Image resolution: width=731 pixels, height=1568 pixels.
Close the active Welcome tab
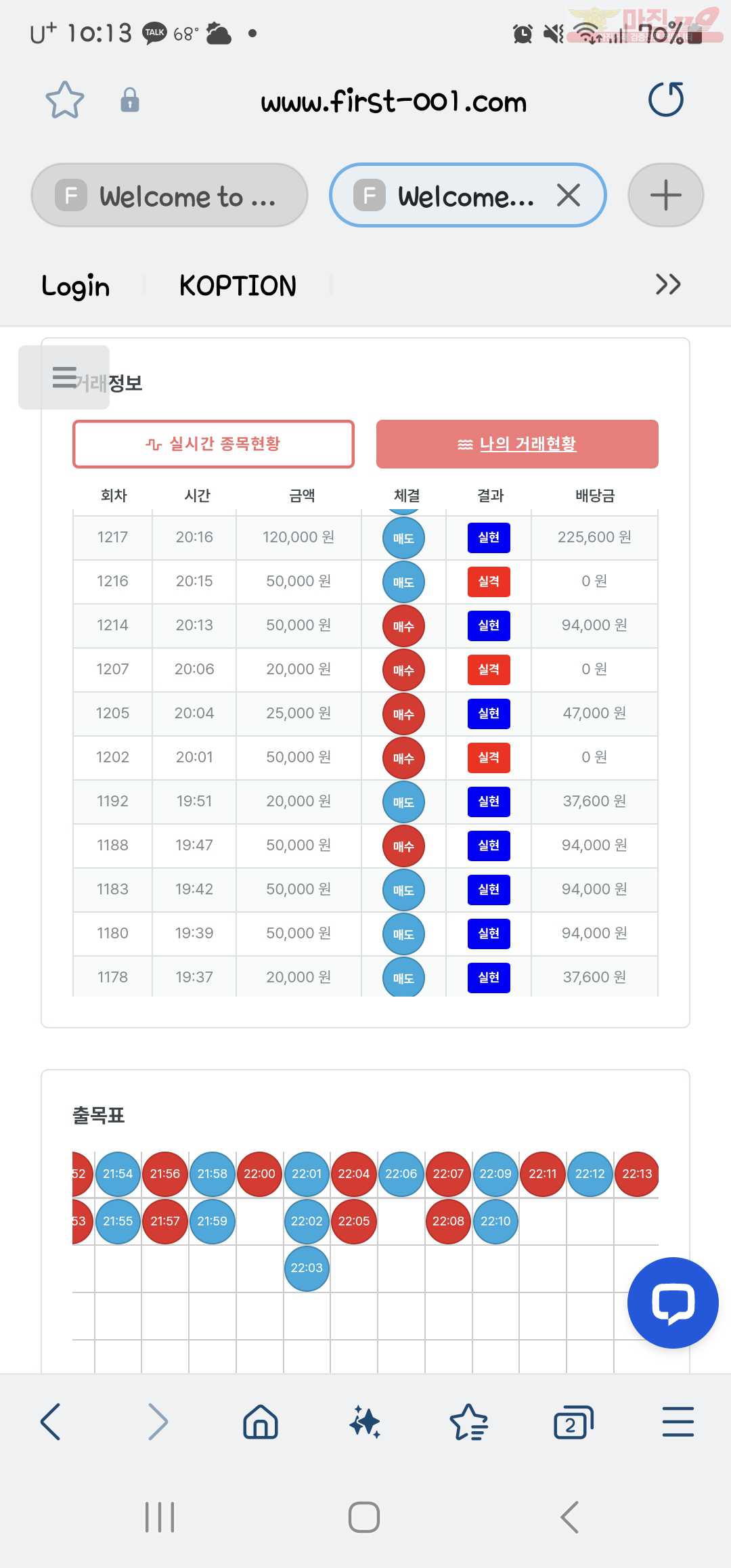point(569,196)
